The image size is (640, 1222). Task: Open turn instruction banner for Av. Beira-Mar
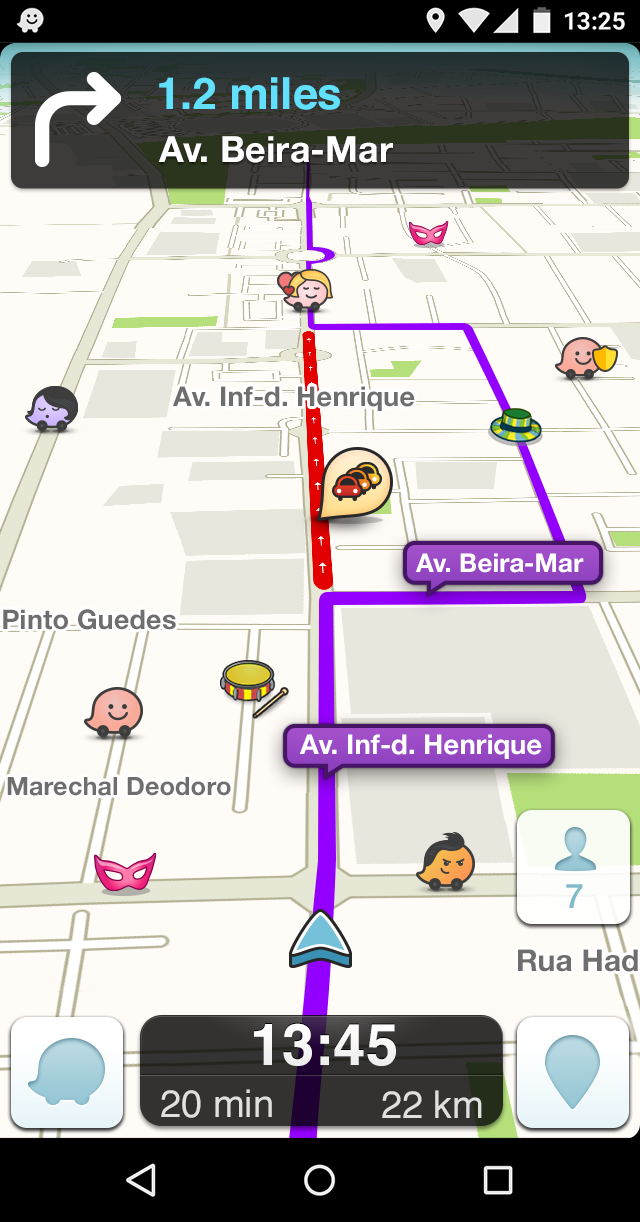point(320,120)
